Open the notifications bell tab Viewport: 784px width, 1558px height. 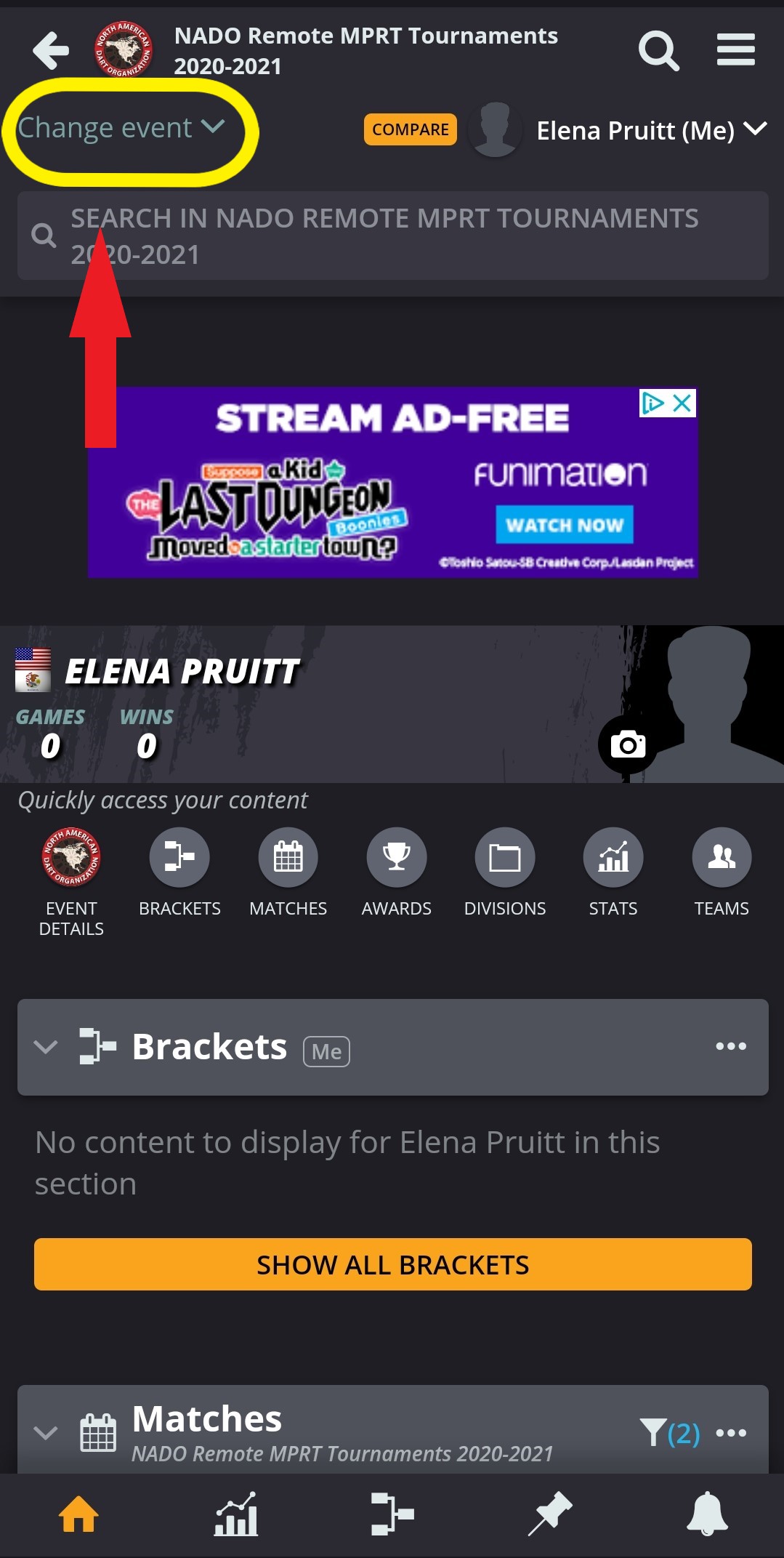click(707, 1514)
